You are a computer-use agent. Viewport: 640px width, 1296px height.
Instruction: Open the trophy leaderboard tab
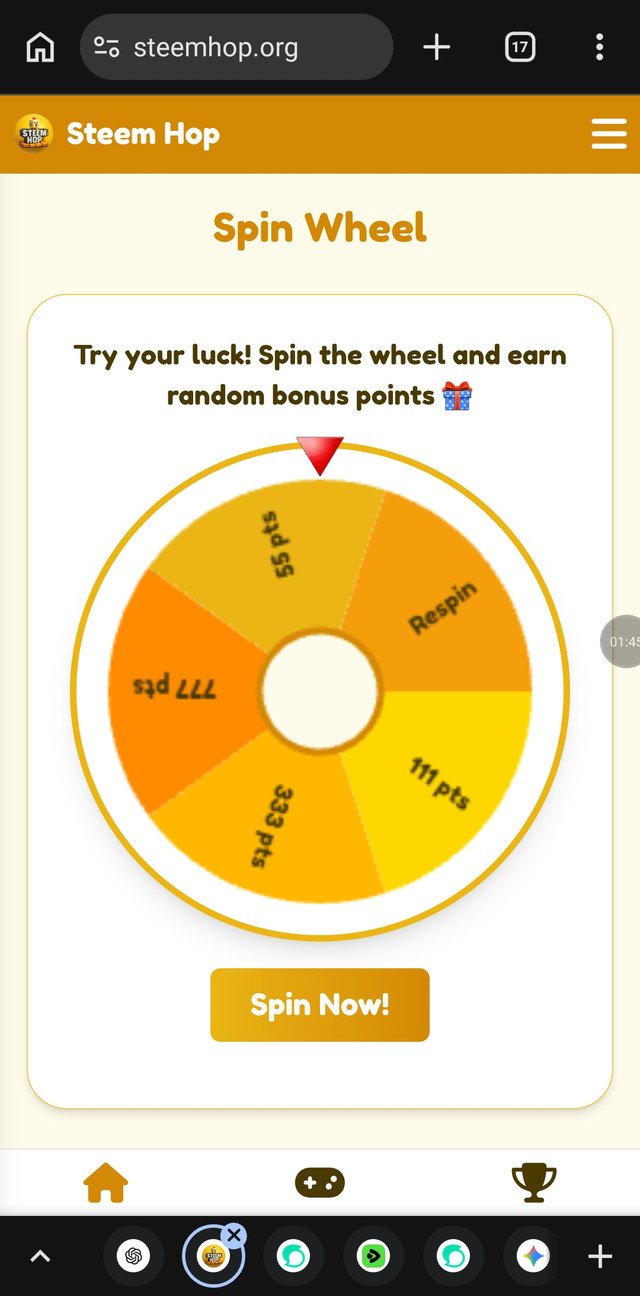(533, 1183)
